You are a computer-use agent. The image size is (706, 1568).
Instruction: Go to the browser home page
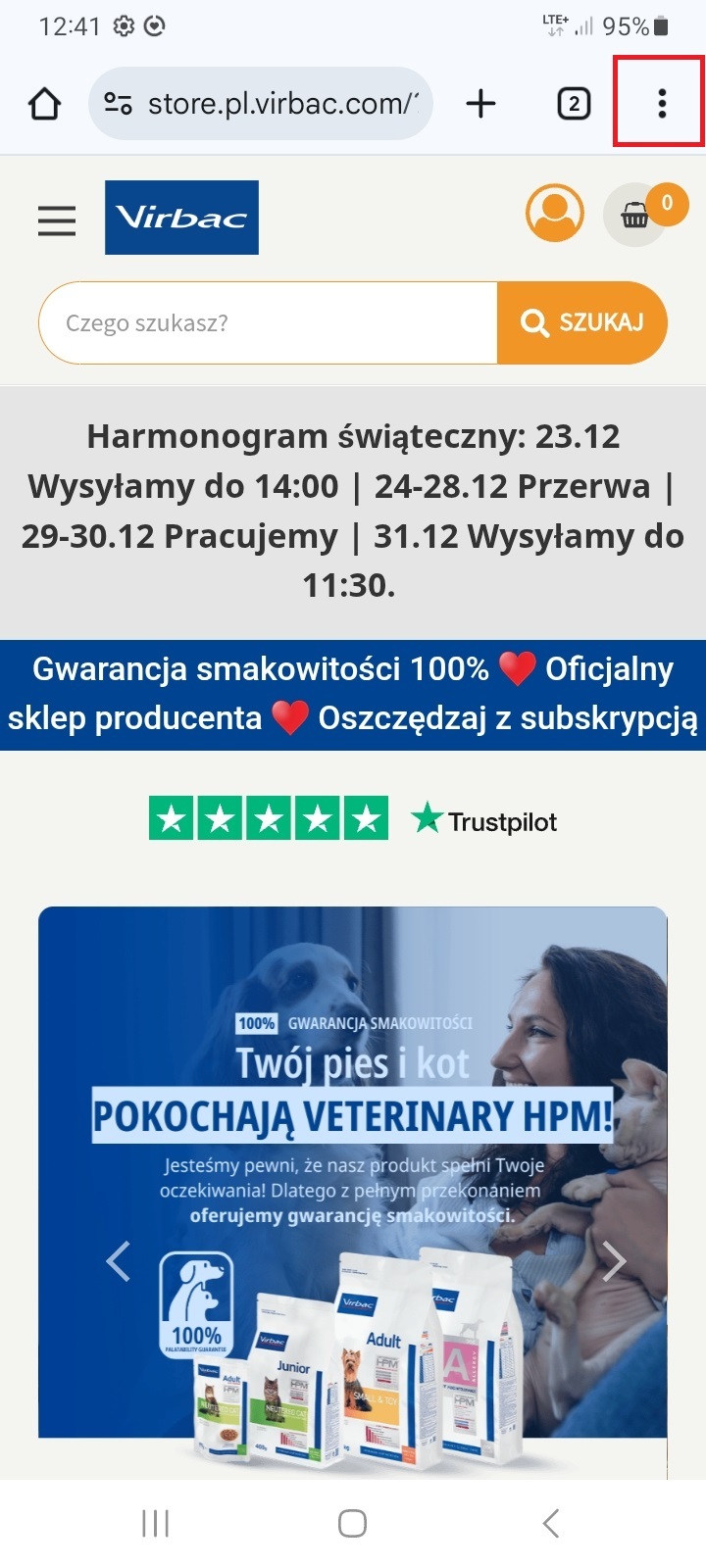[x=44, y=103]
